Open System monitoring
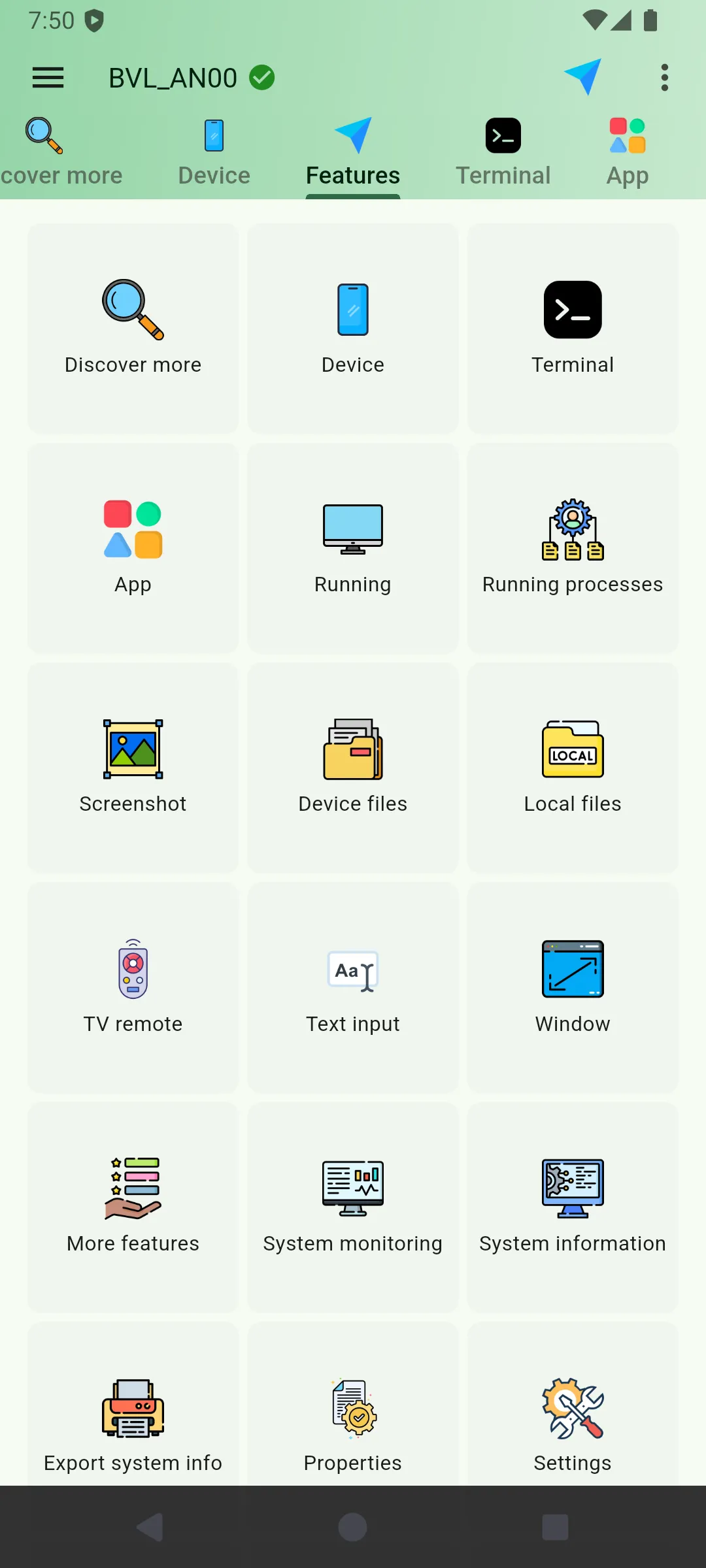The image size is (706, 1568). (353, 1207)
